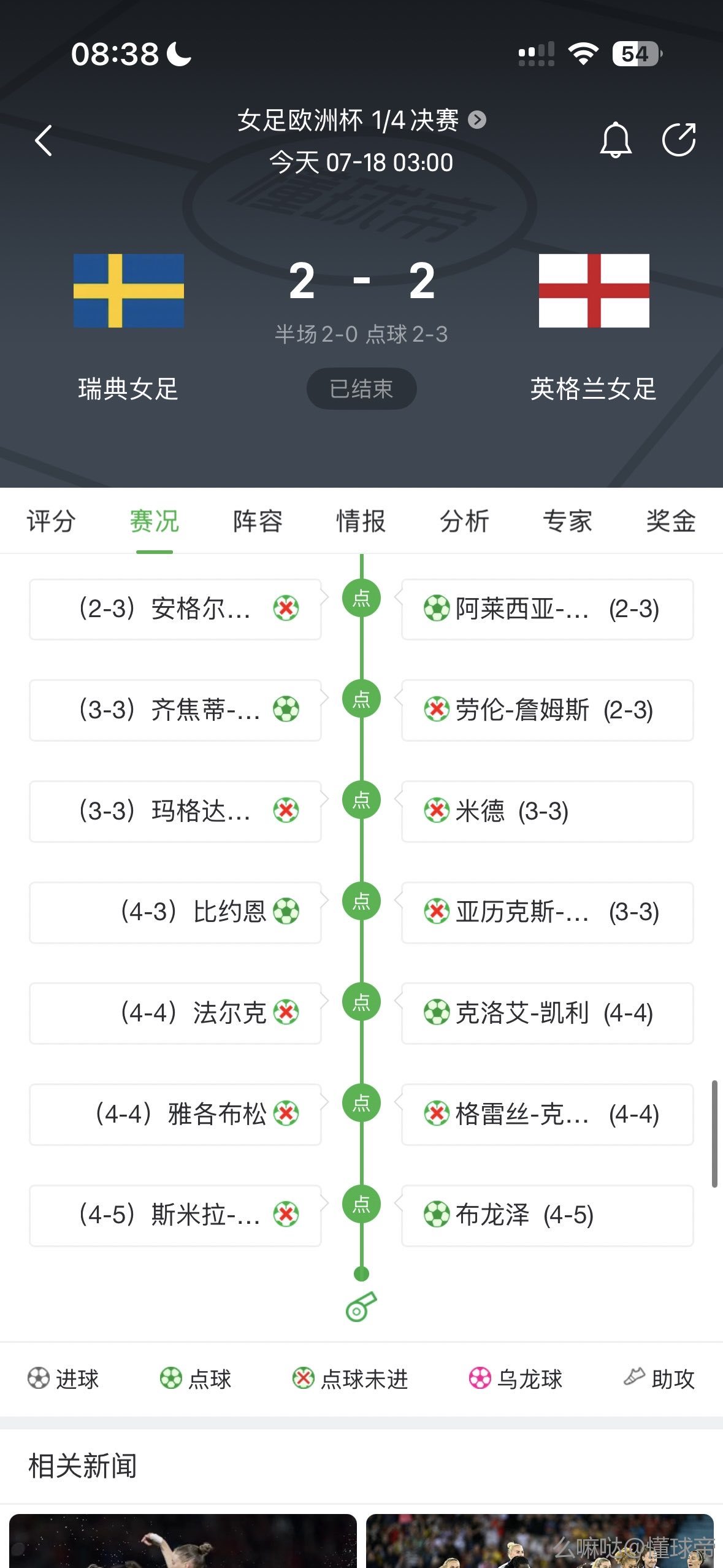723x1568 pixels.
Task: Switch to the 奖金 tab
Action: tap(671, 521)
